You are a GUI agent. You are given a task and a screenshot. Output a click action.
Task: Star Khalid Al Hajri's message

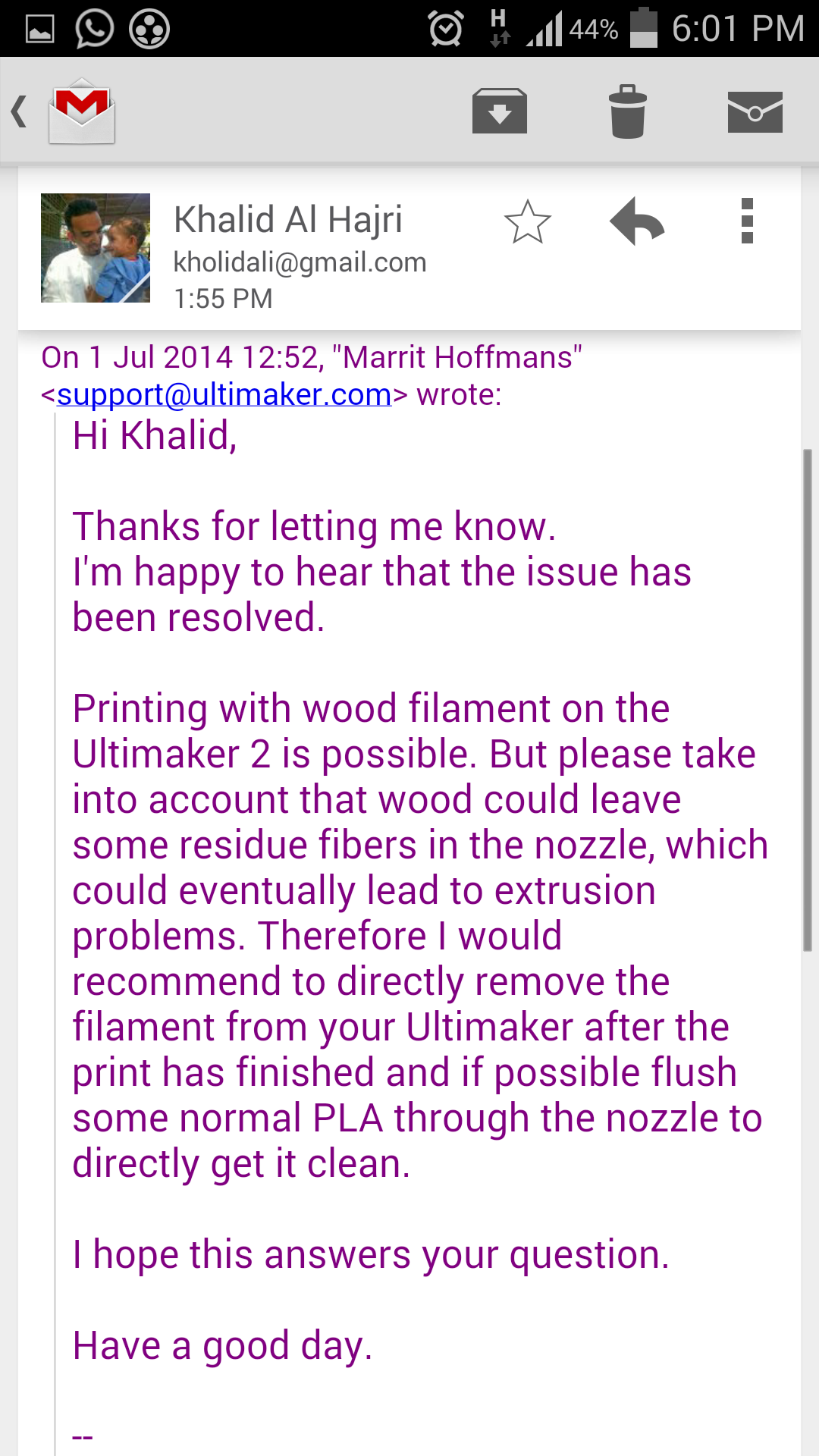527,222
